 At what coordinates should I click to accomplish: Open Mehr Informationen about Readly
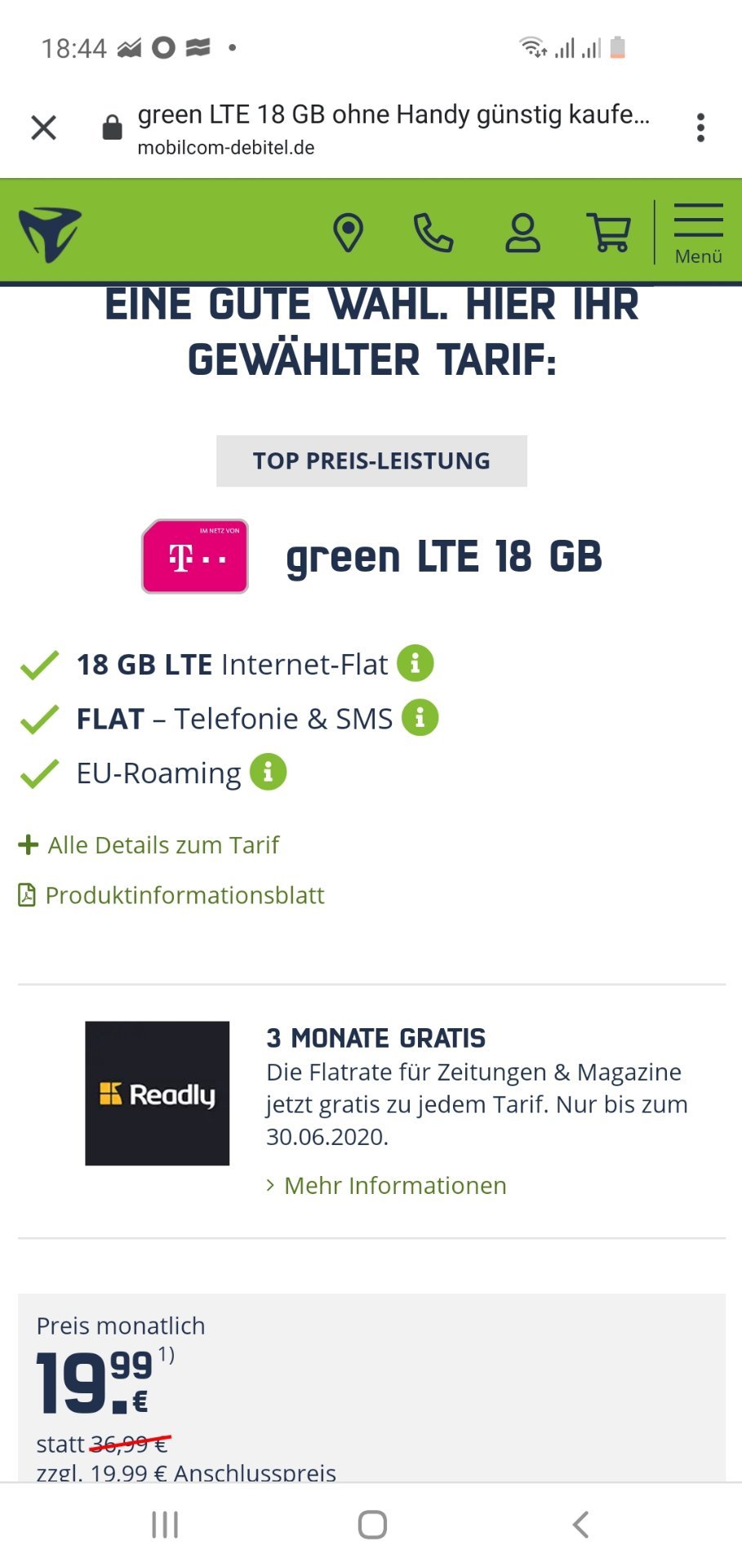pos(386,1185)
